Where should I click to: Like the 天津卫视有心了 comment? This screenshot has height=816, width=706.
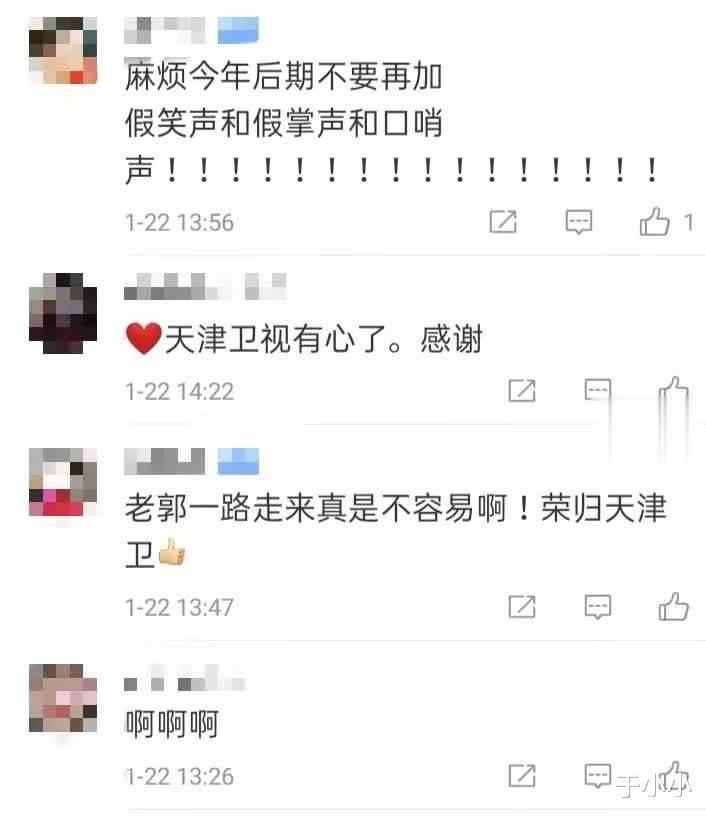tap(673, 390)
